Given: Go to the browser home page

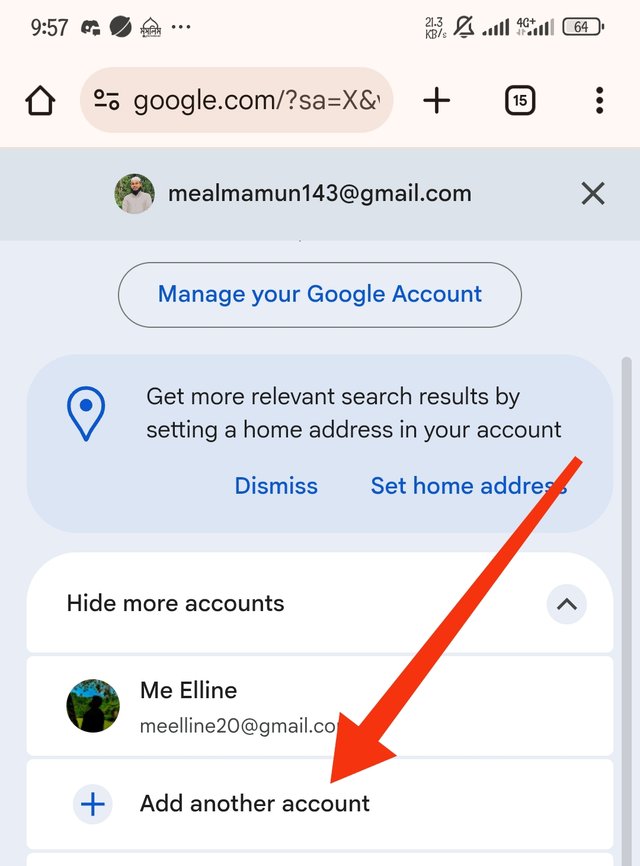Looking at the screenshot, I should click(x=40, y=100).
